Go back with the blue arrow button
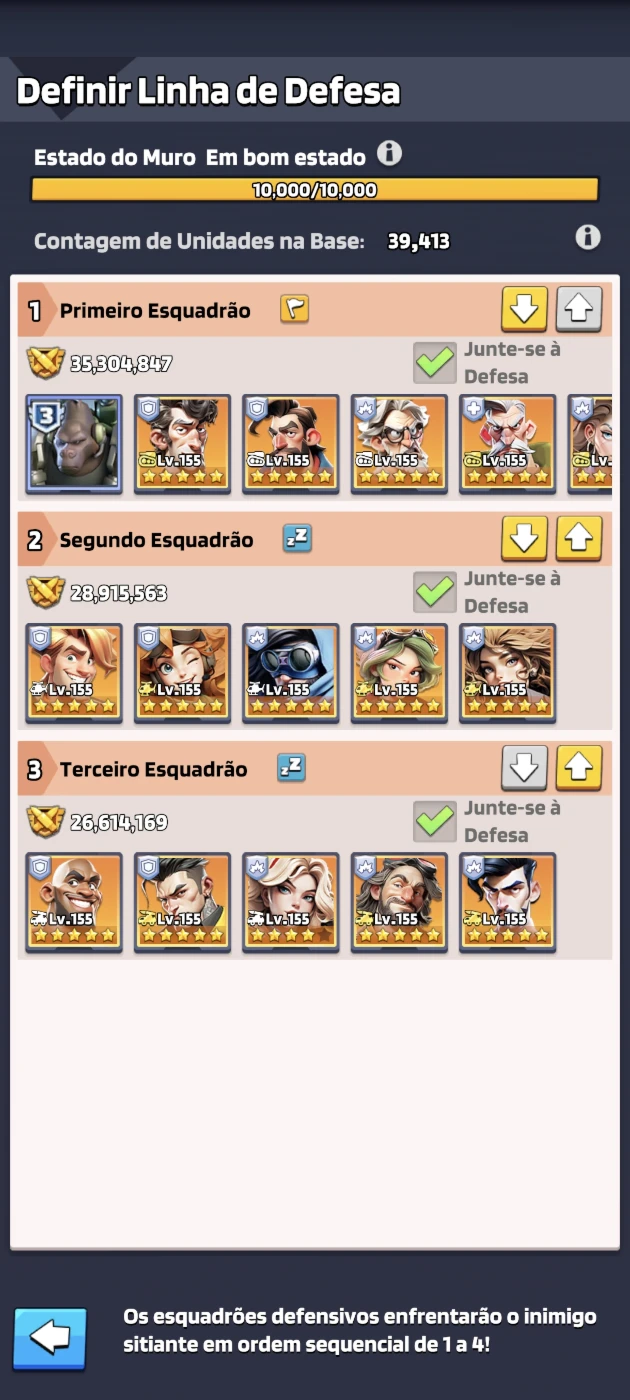Viewport: 630px width, 1400px height. (x=50, y=1338)
